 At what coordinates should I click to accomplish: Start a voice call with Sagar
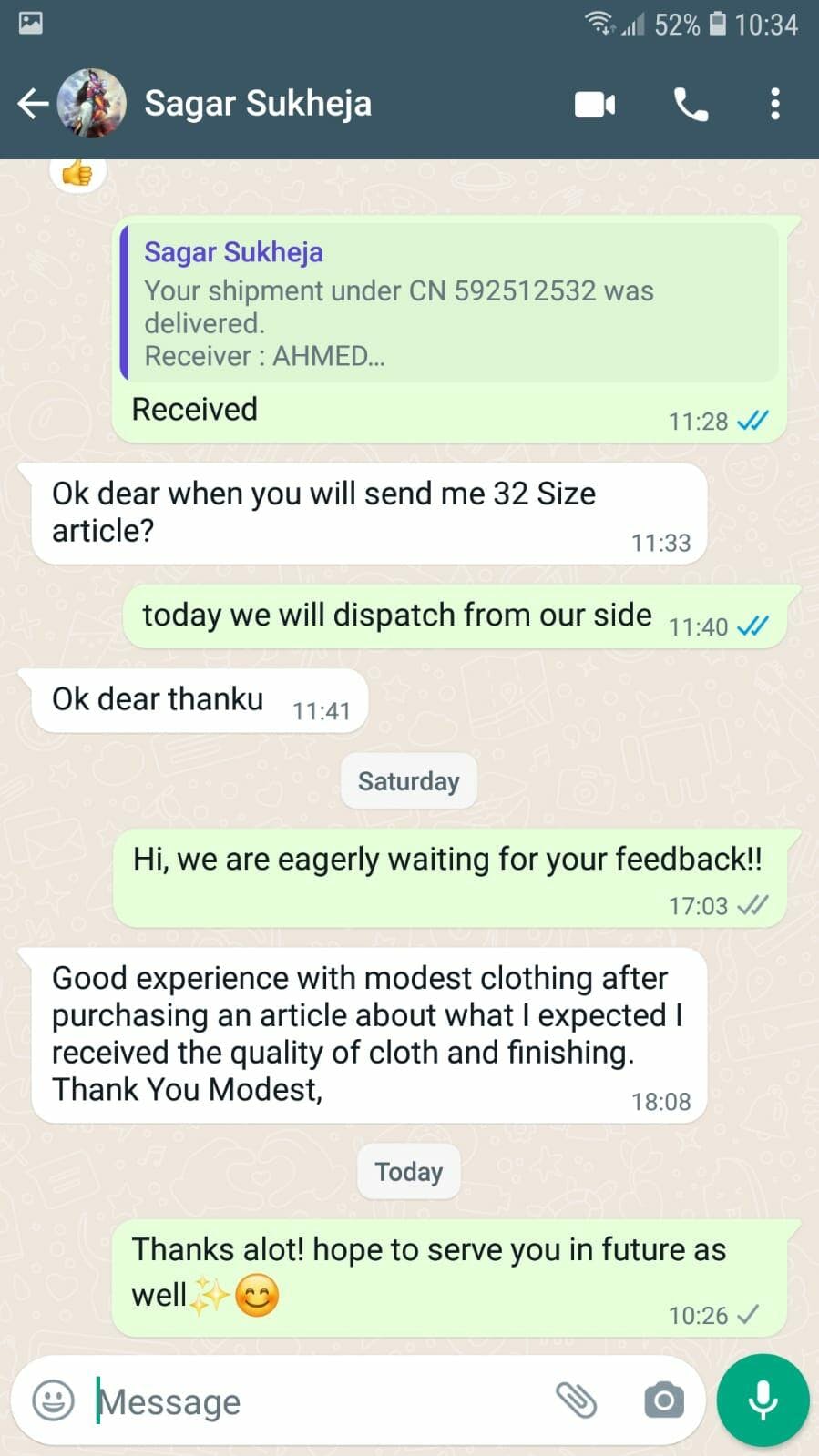[691, 105]
